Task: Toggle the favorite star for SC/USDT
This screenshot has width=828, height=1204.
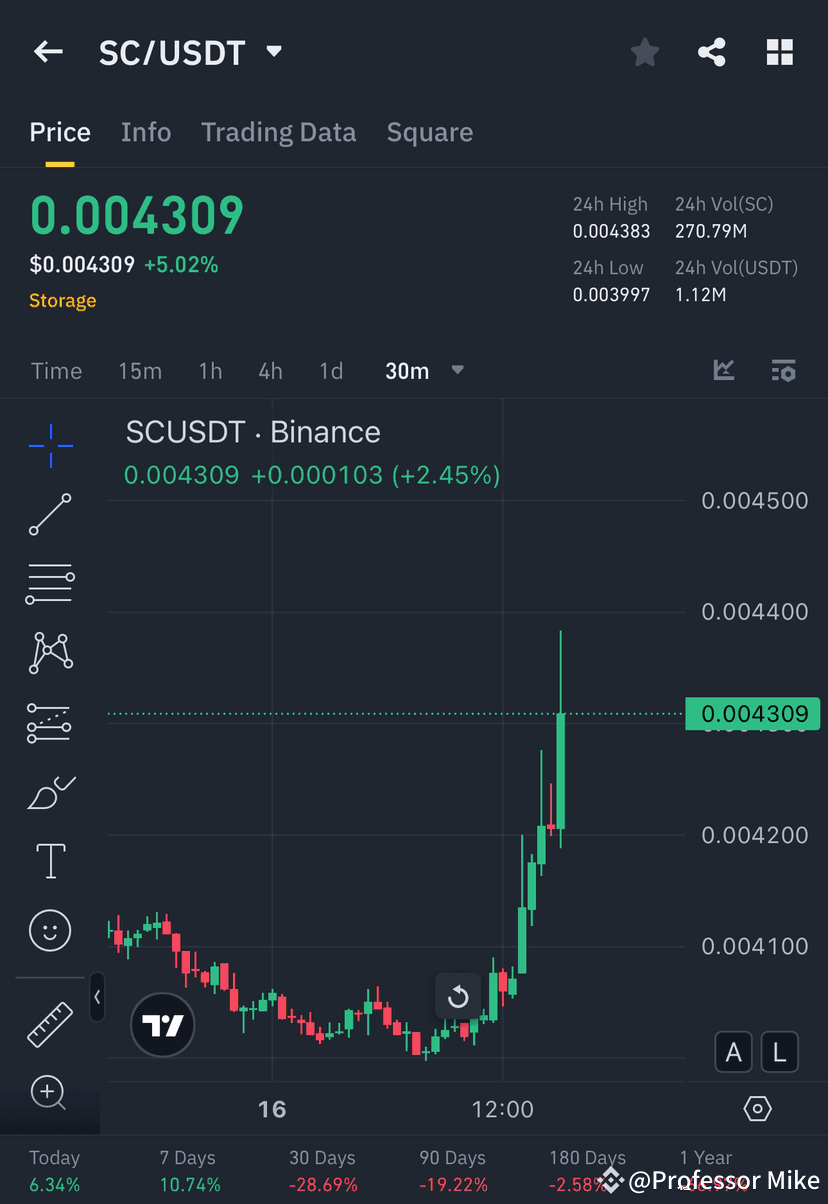Action: [x=644, y=52]
